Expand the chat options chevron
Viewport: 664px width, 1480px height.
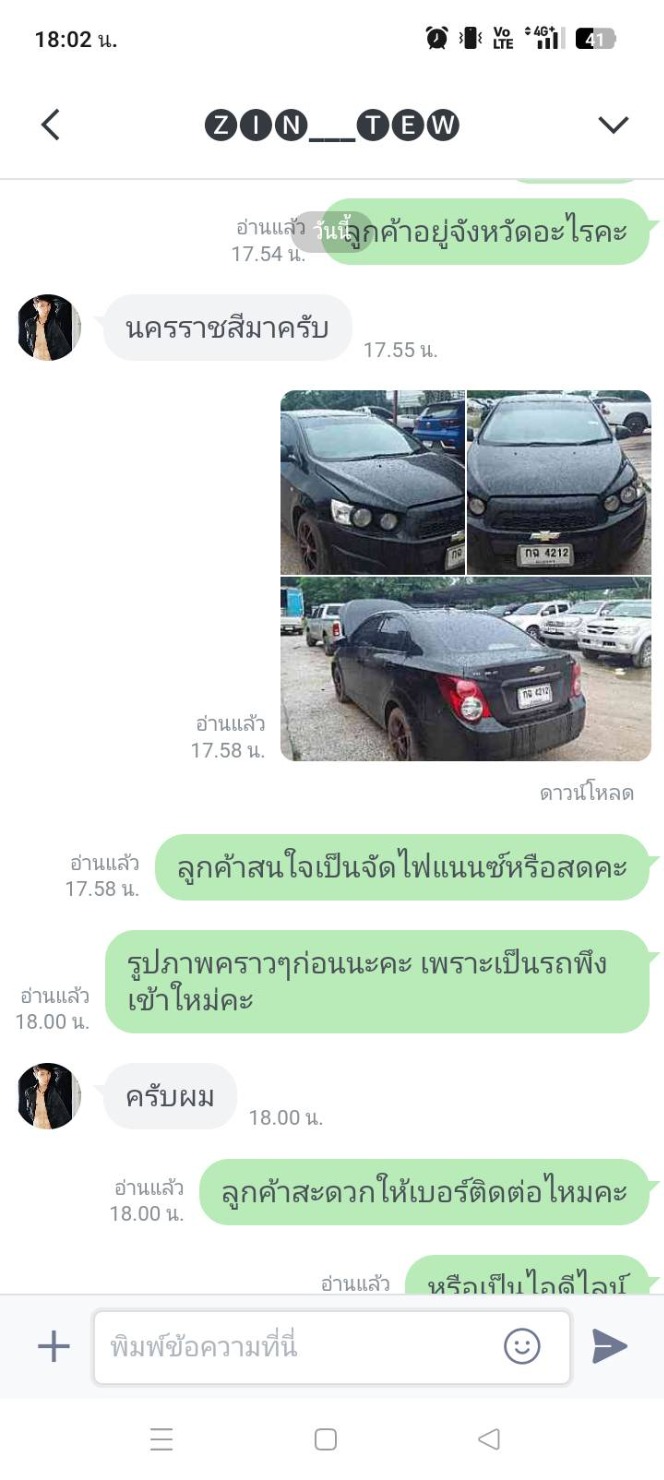(x=612, y=125)
